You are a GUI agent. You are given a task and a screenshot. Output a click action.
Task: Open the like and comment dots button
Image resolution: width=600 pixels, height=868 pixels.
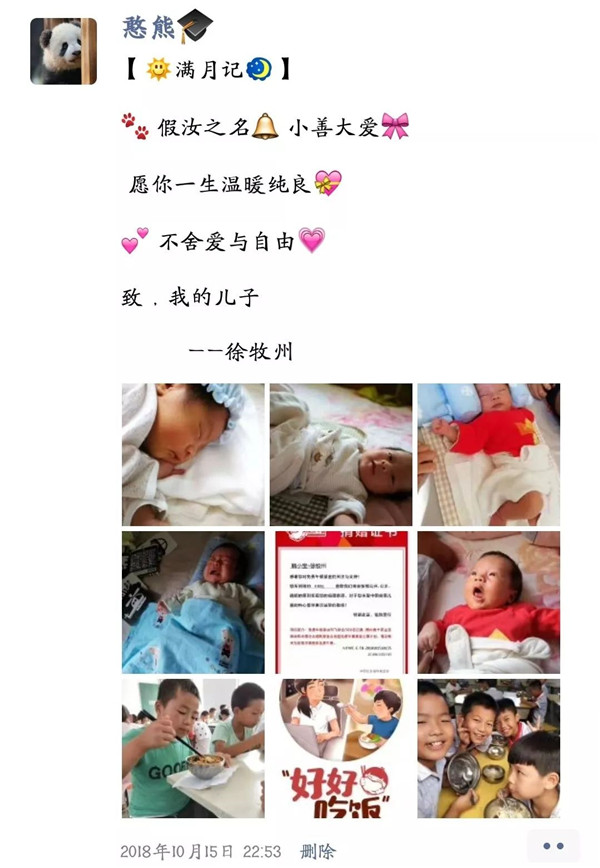point(553,847)
